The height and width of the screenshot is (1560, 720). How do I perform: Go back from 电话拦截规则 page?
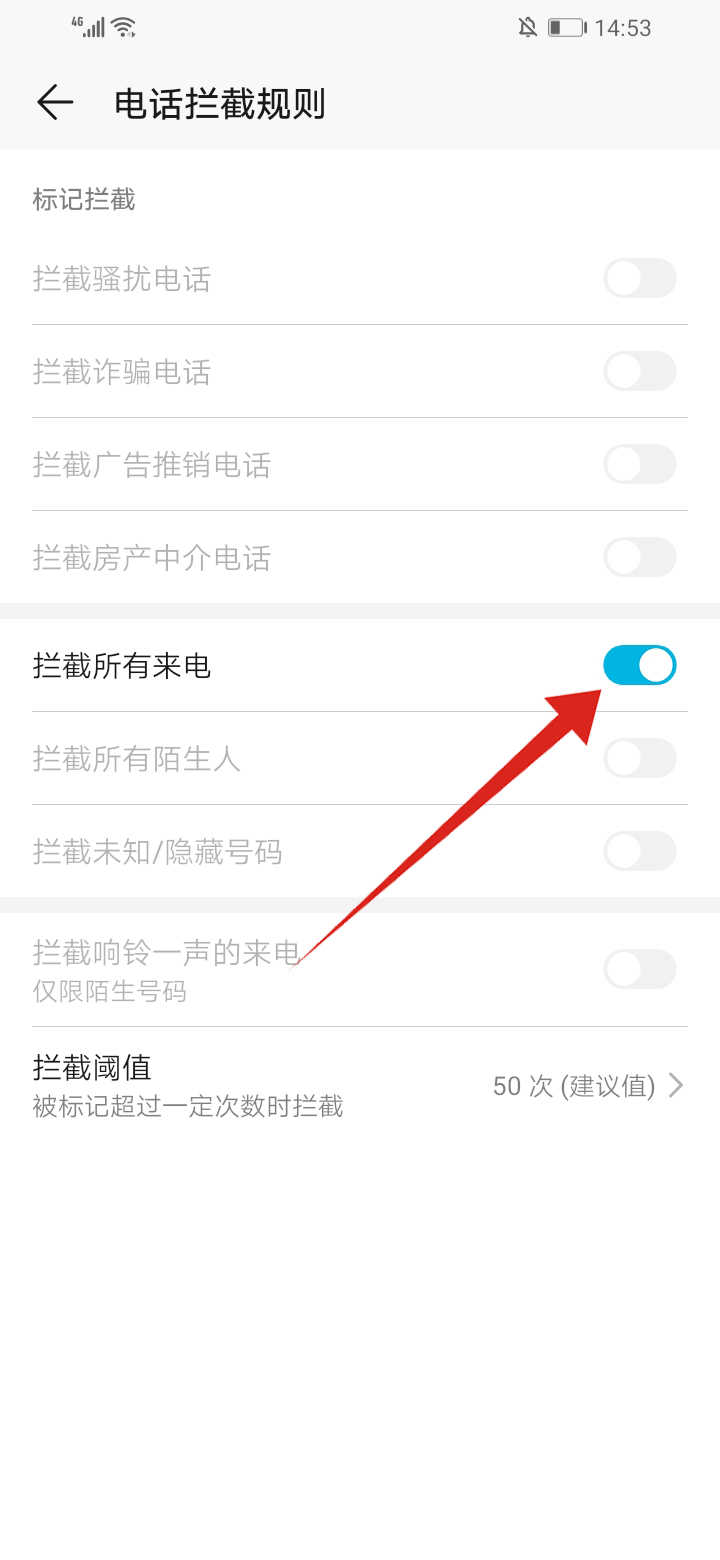55,102
